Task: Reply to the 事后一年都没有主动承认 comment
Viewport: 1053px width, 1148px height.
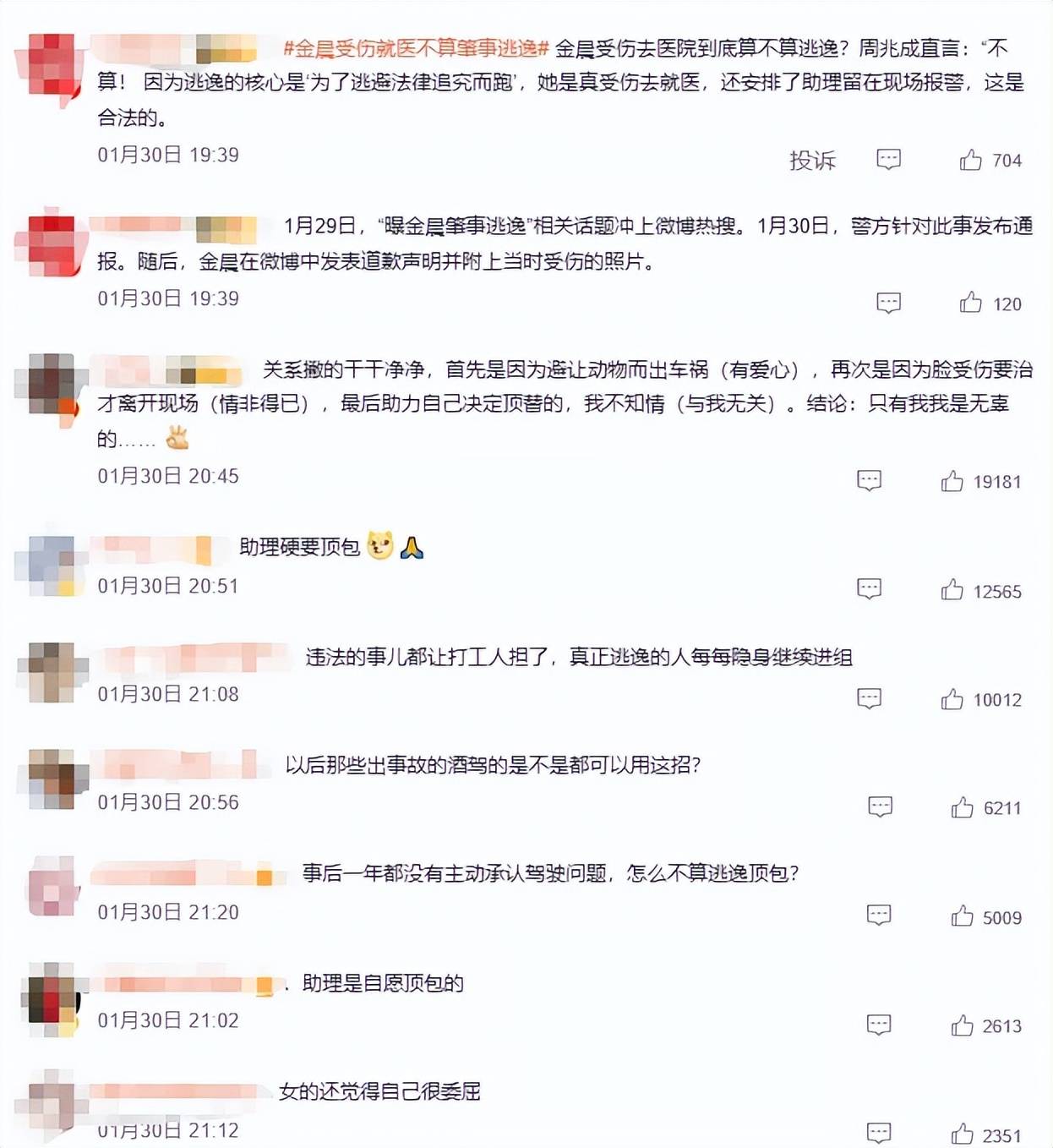Action: coord(879,915)
